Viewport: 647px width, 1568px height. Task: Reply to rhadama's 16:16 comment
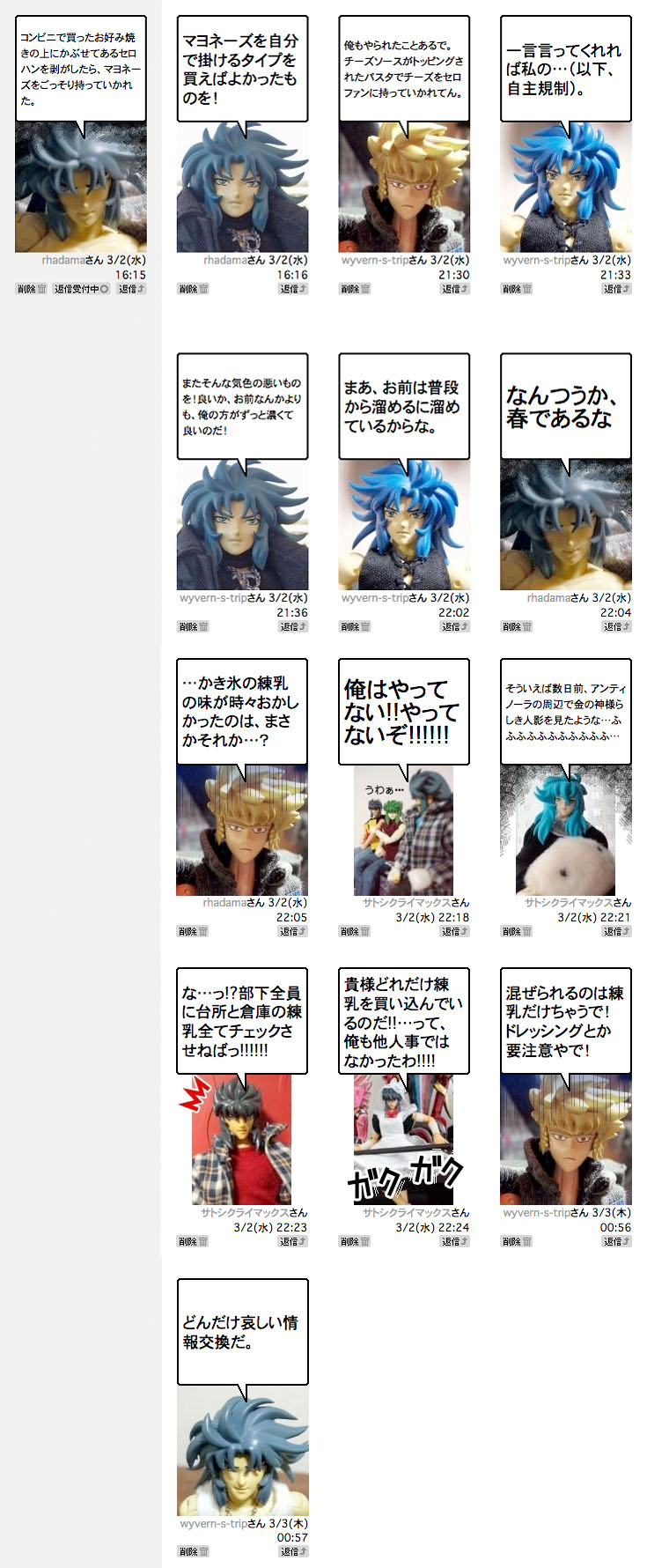(293, 289)
